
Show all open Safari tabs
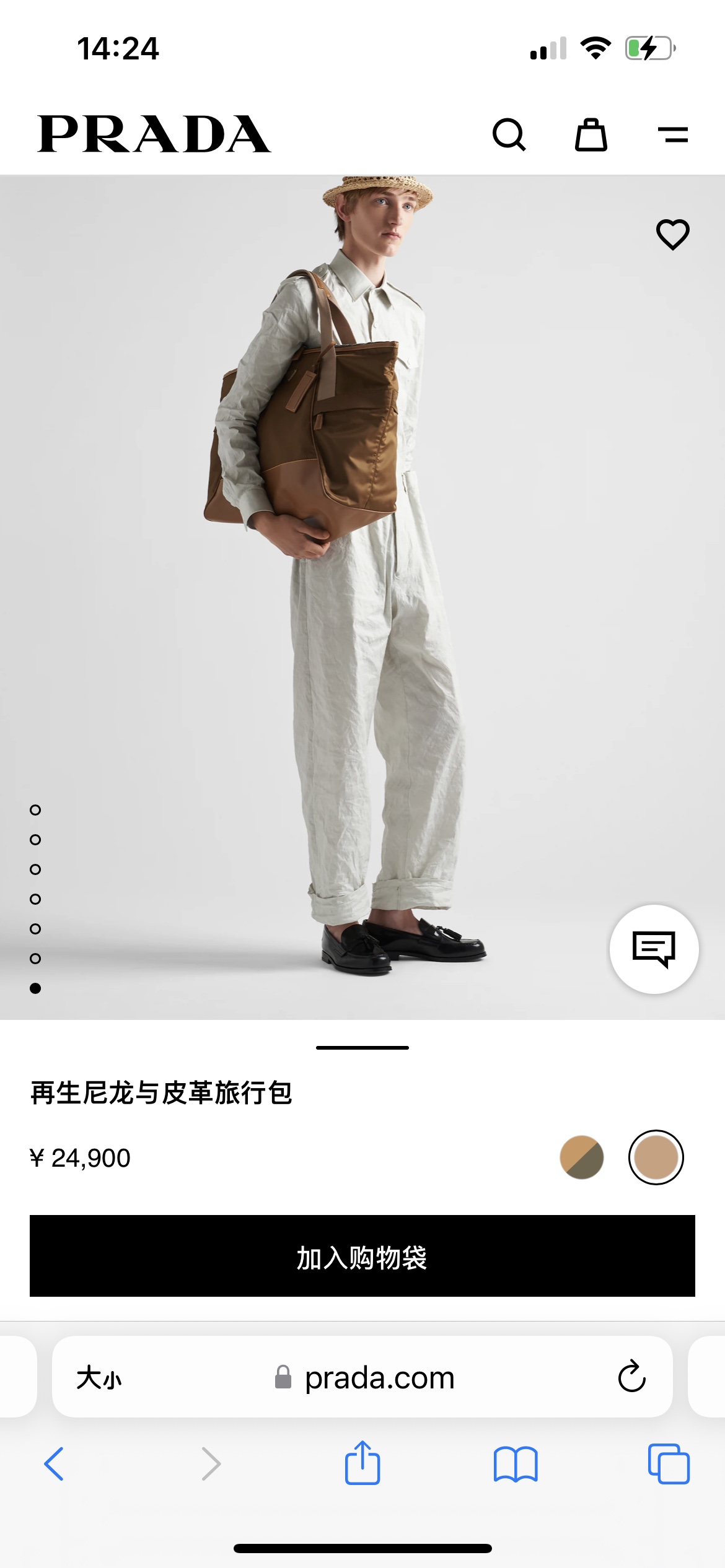(669, 1464)
